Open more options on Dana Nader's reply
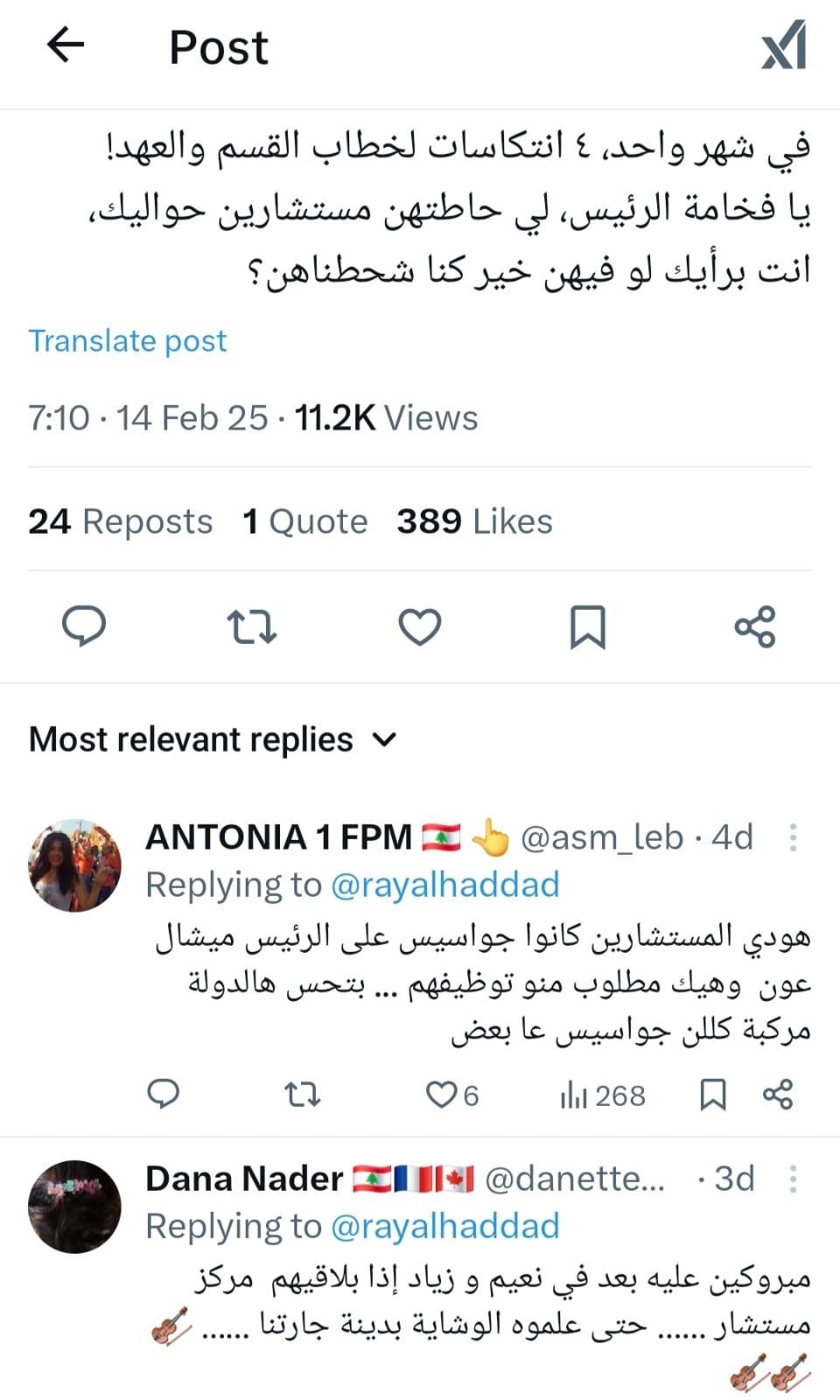The width and height of the screenshot is (840, 1400). (793, 1178)
